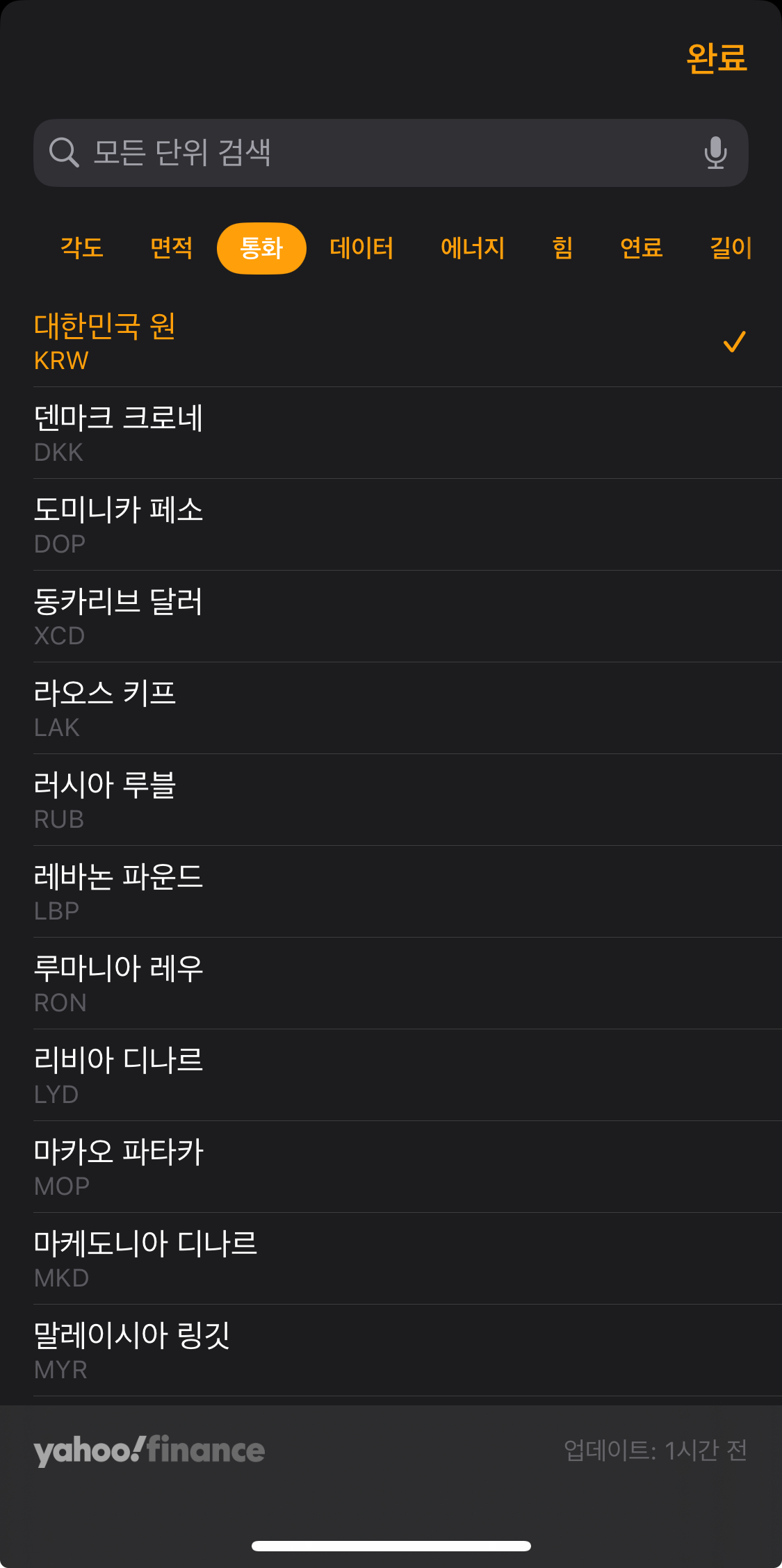Pick 마카오 파타카 (MOP)
Viewport: 782px width, 1568px height.
pyautogui.click(x=389, y=1167)
